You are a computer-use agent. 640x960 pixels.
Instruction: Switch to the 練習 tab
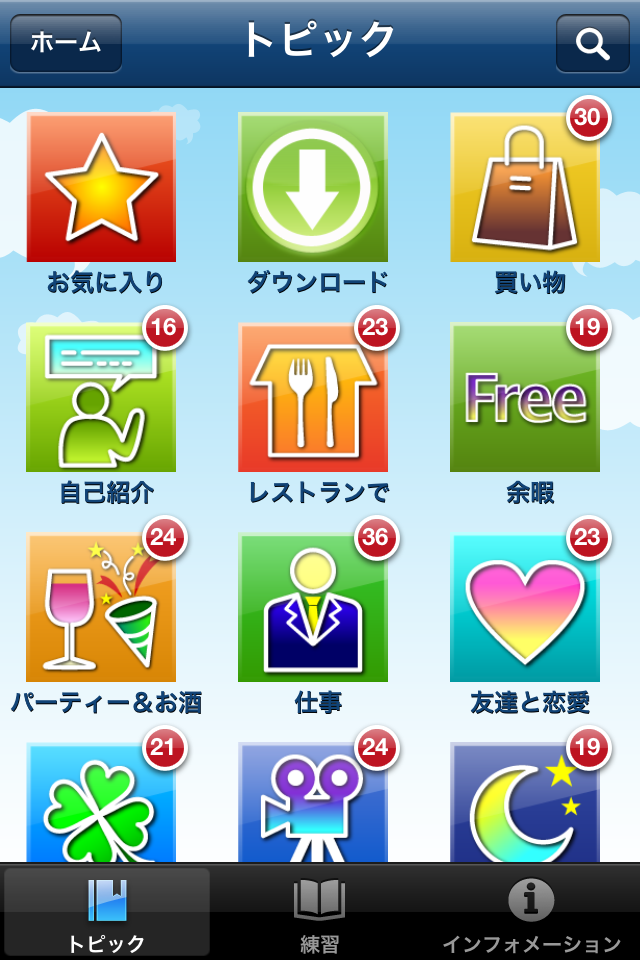319,913
